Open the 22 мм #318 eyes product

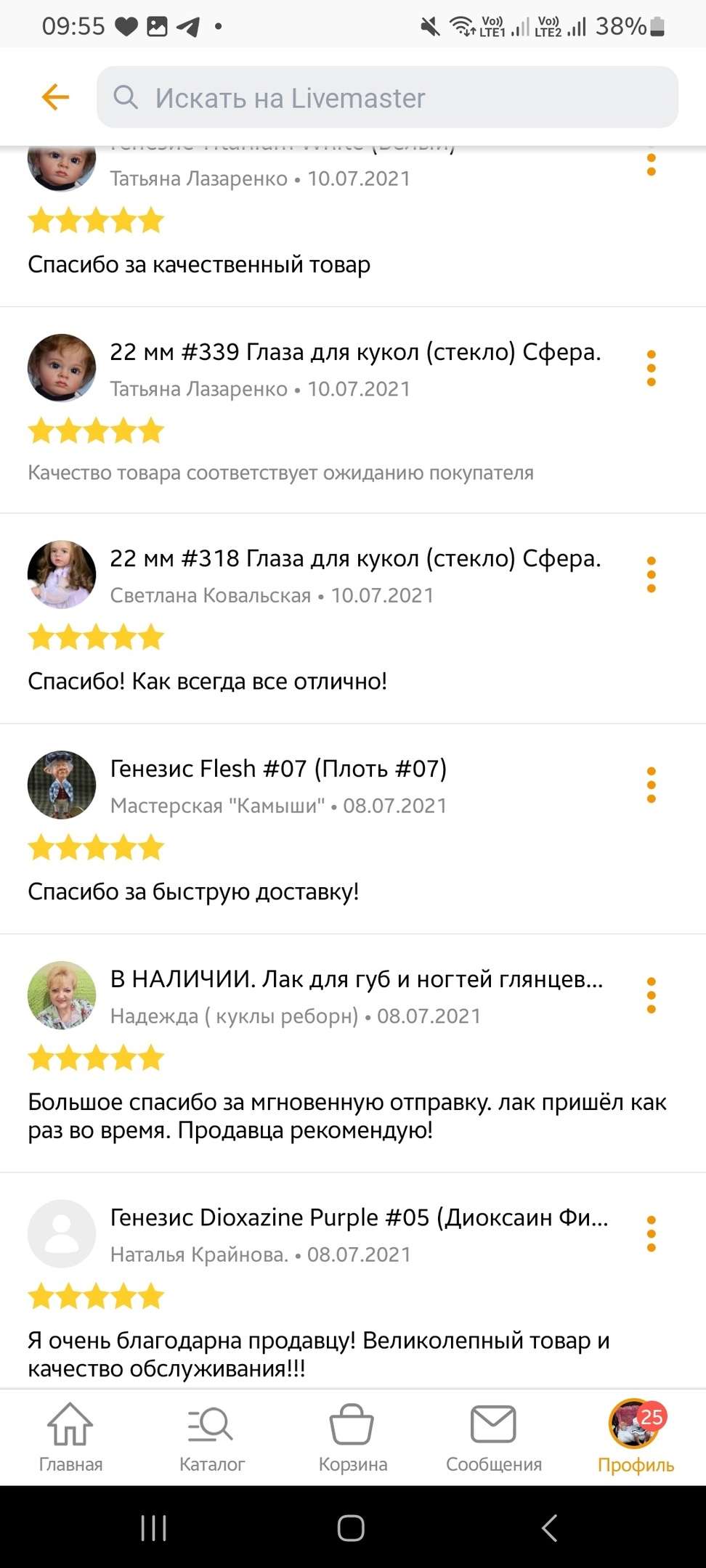pos(355,558)
